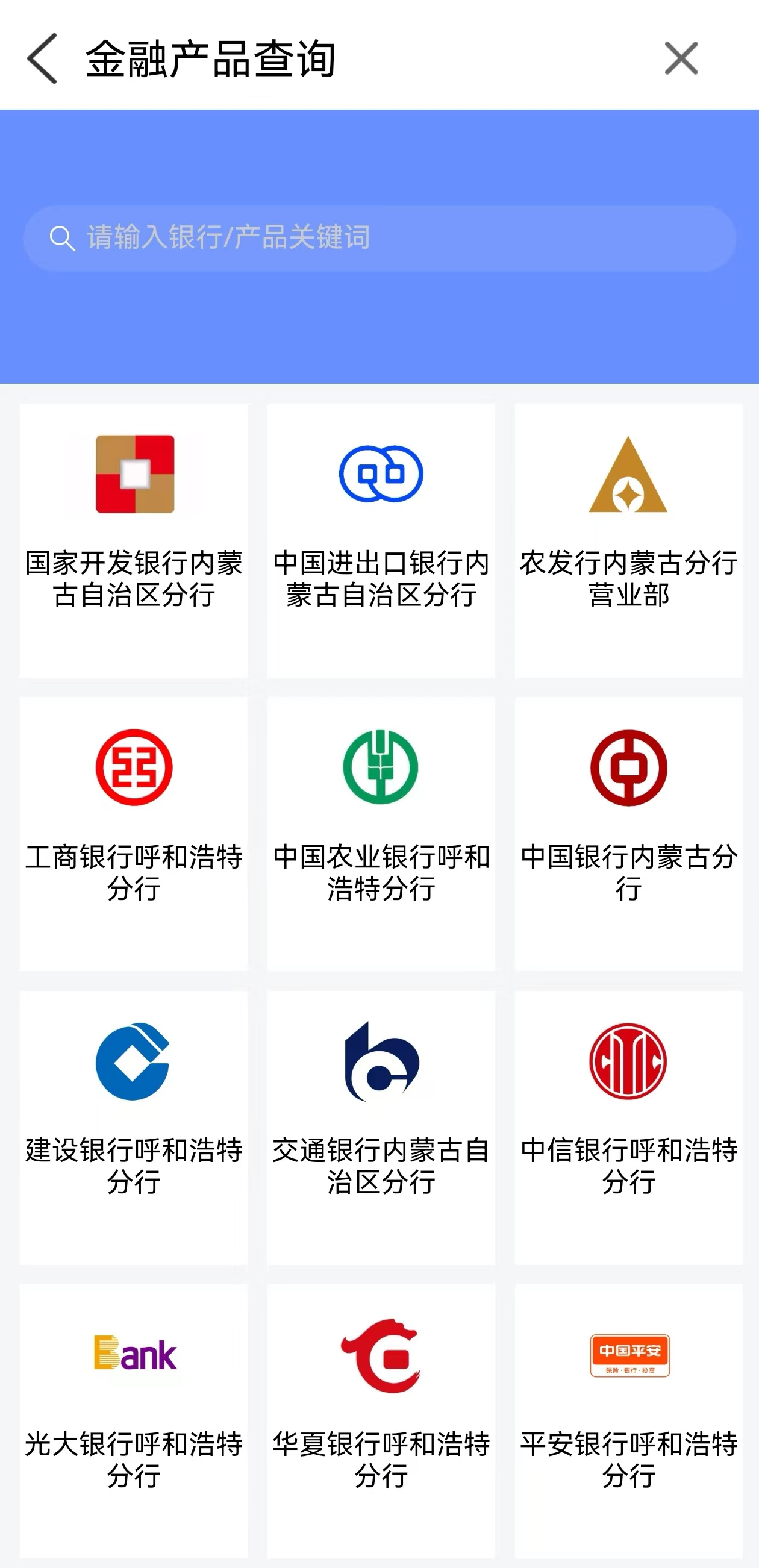The image size is (759, 1568).
Task: View 工商银行呼和浩特分行 products
Action: tap(134, 833)
